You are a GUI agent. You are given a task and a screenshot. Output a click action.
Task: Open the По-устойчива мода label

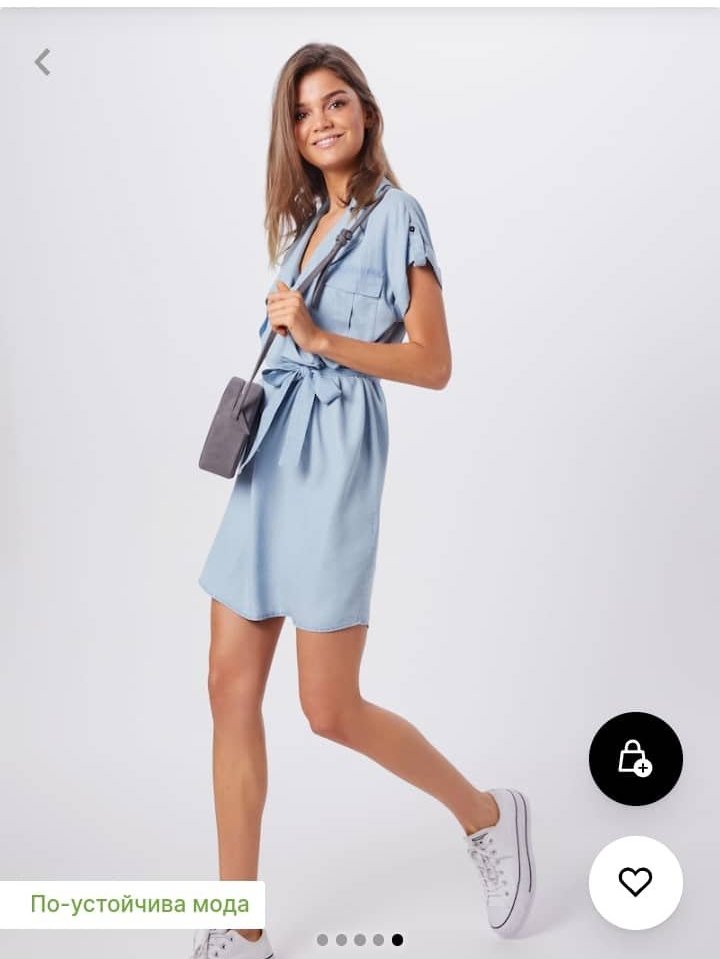click(138, 904)
